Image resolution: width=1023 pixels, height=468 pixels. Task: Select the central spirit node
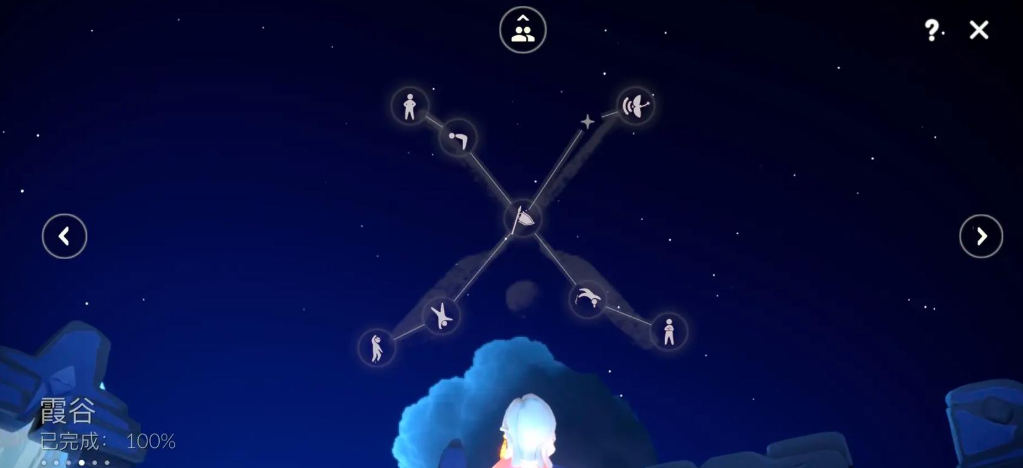point(522,217)
